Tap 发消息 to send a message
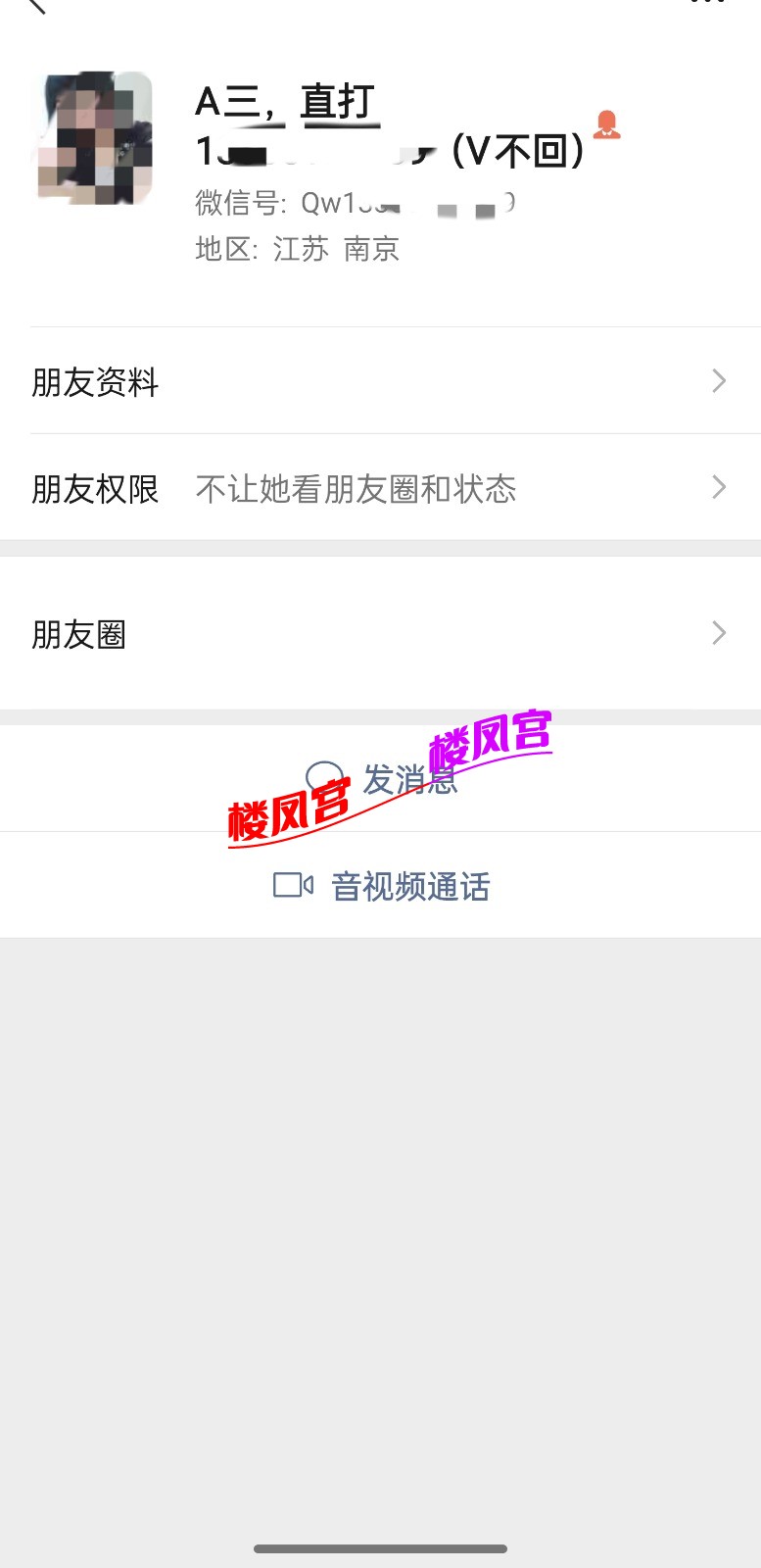761x1568 pixels. 382,779
